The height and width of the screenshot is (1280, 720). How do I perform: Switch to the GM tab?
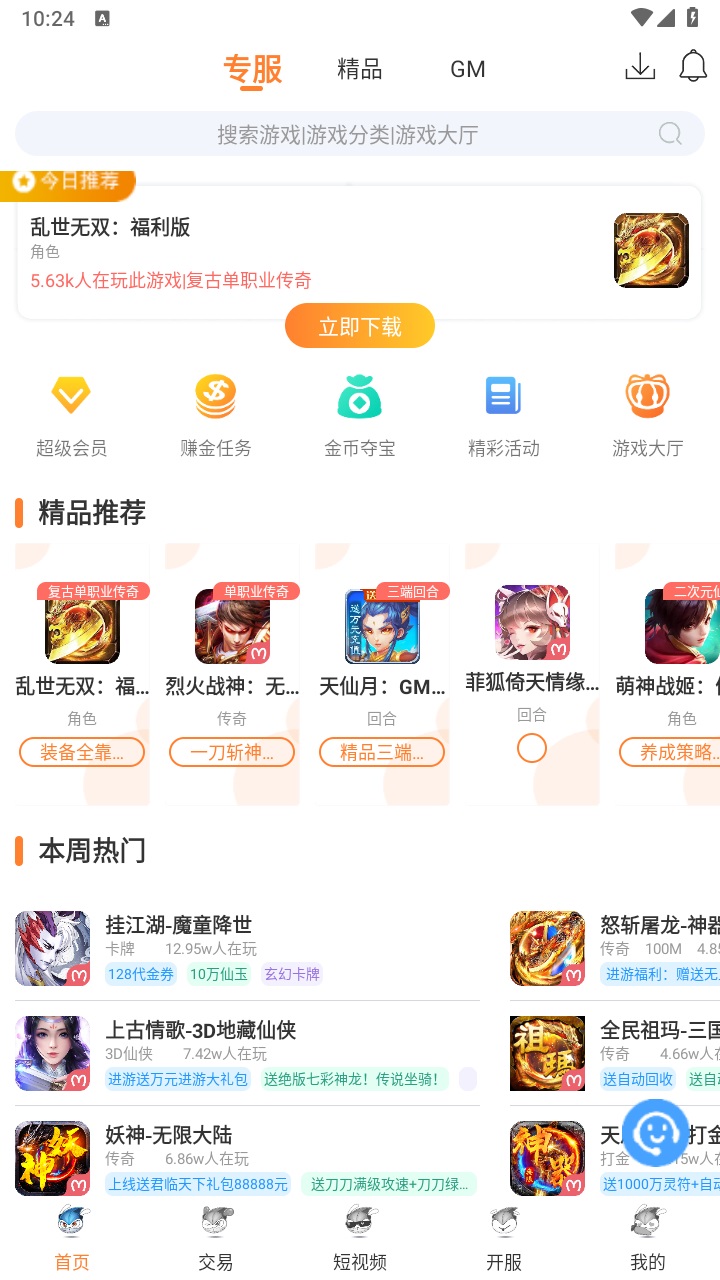point(467,68)
